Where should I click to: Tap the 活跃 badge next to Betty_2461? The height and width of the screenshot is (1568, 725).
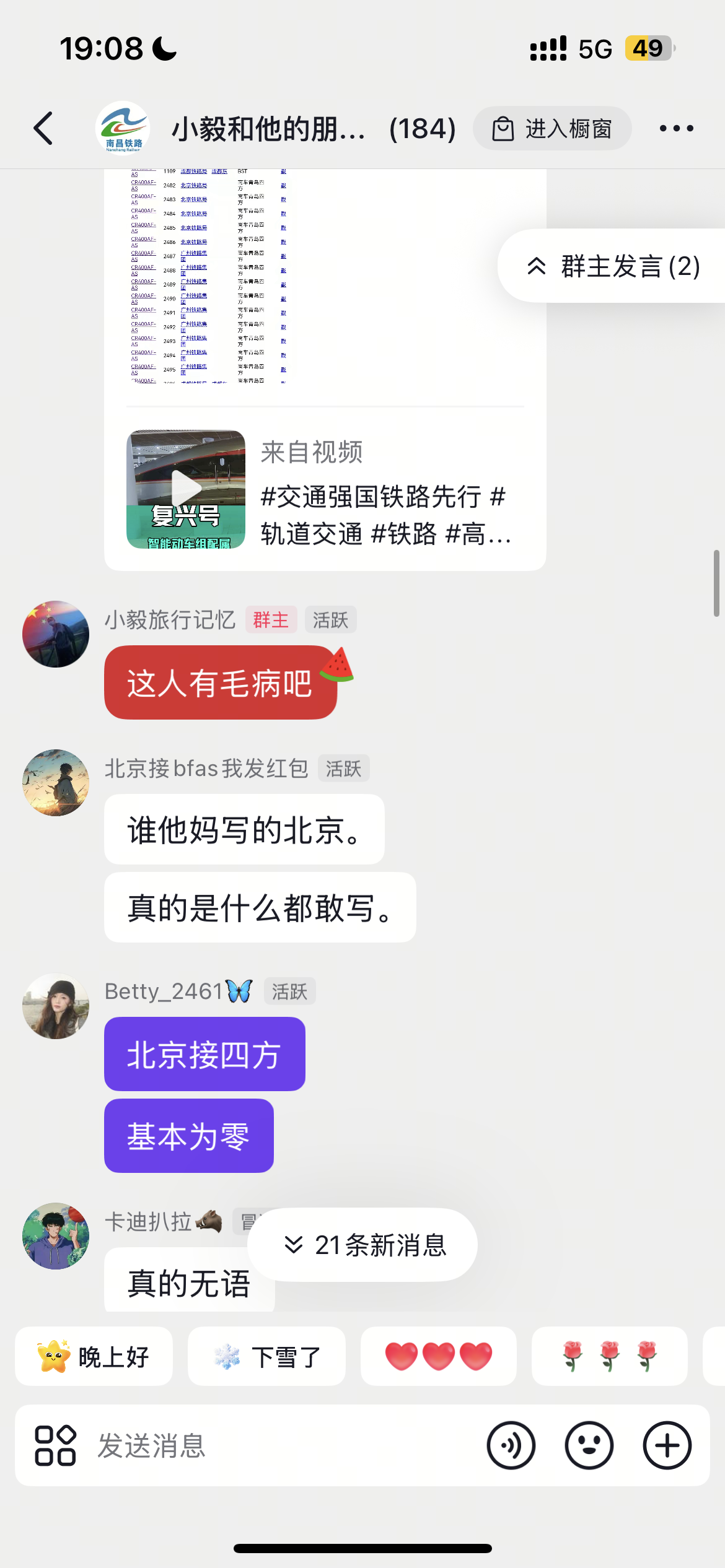click(x=289, y=991)
